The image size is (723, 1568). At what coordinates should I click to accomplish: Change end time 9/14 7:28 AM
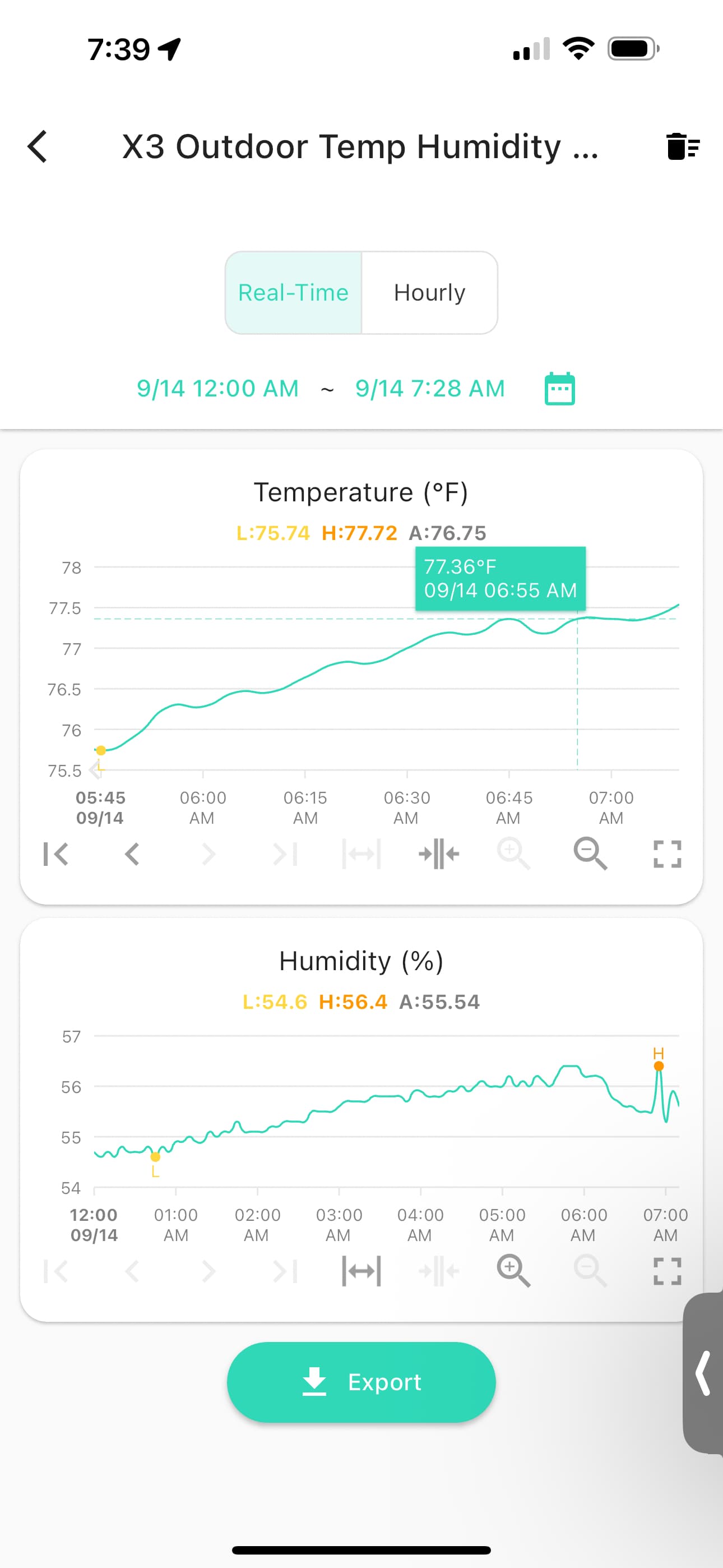coord(430,388)
